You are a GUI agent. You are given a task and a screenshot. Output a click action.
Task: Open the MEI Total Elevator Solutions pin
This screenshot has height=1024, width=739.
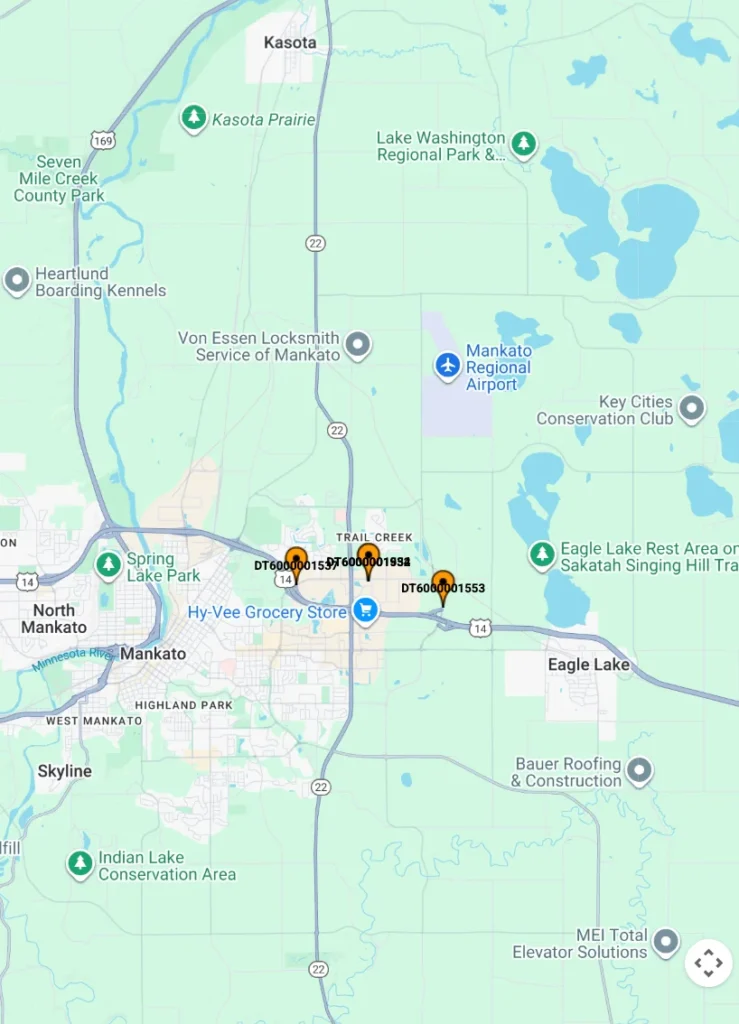coord(665,942)
